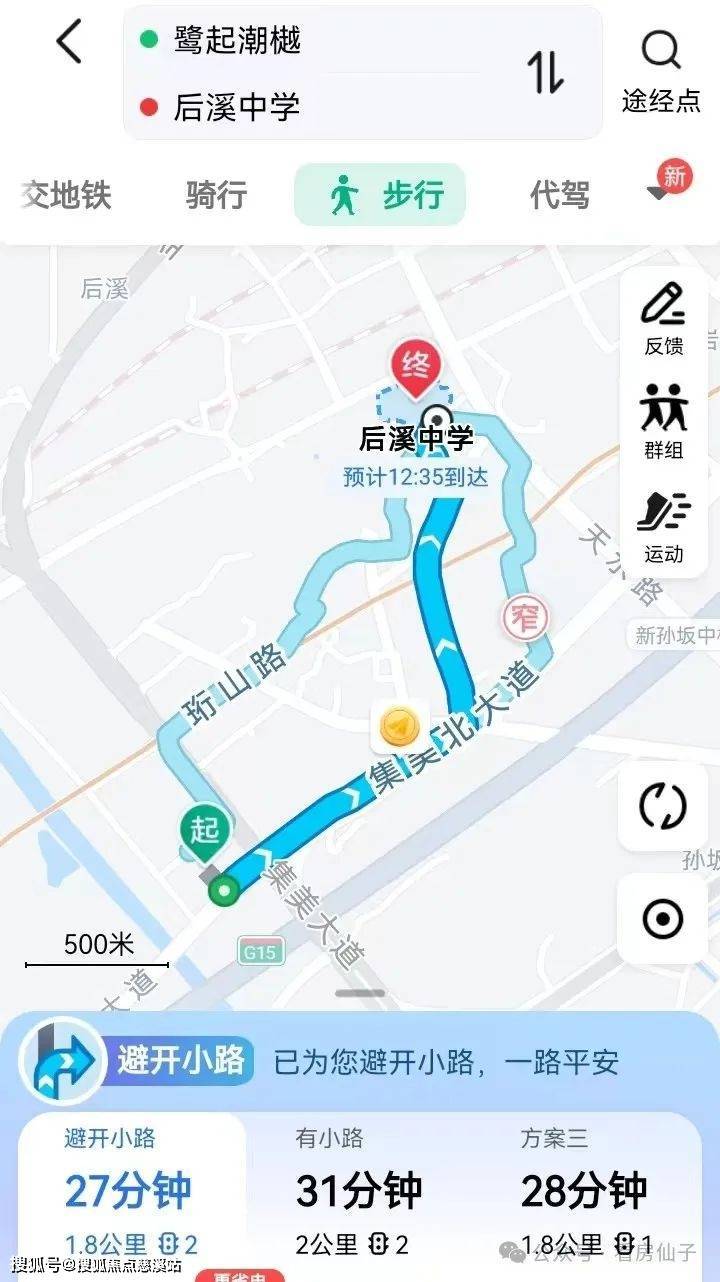720x1282 pixels.
Task: Select the 步行 walking tab
Action: pyautogui.click(x=380, y=194)
